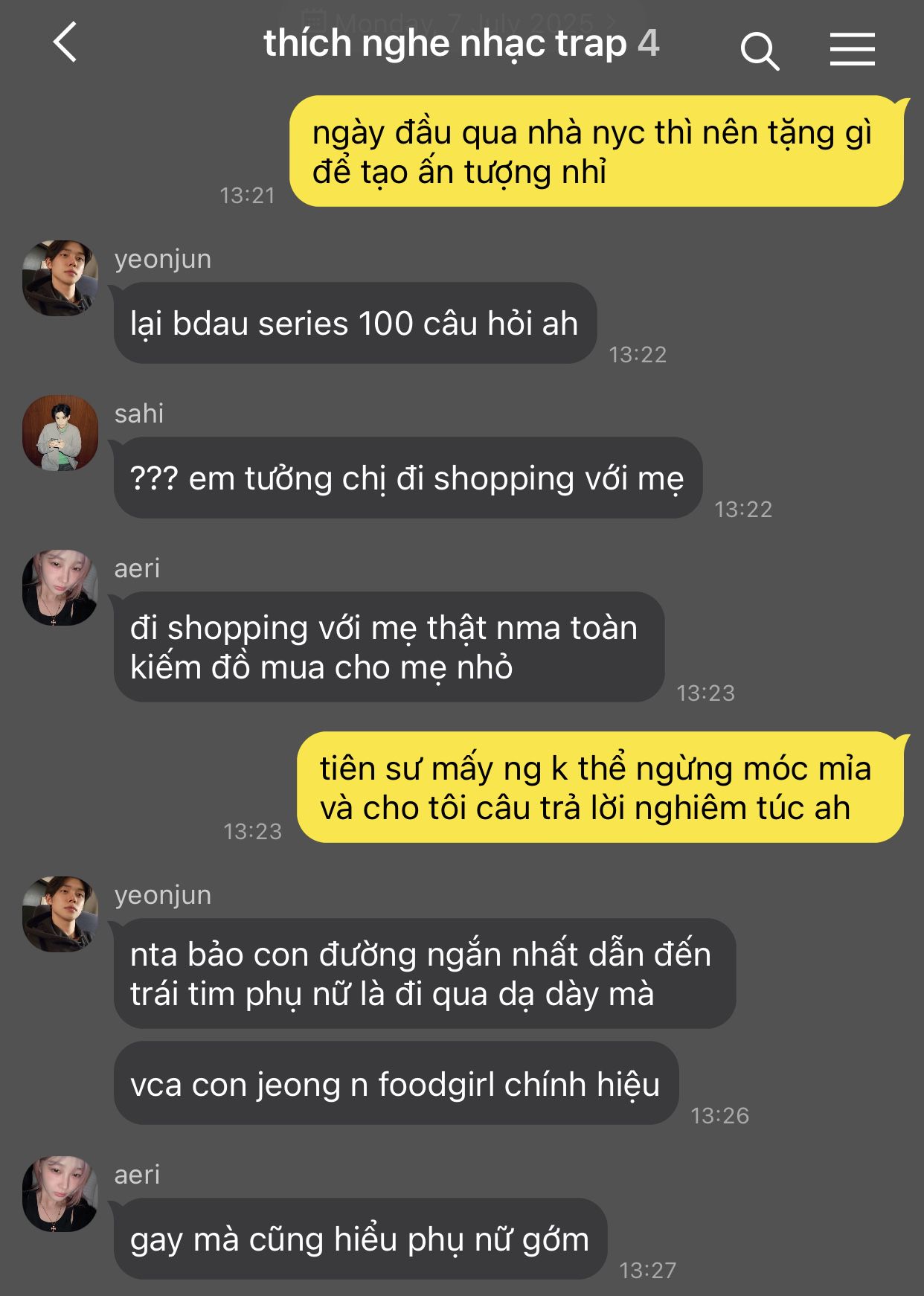The height and width of the screenshot is (1296, 924).
Task: Open the chat room hamburger menu
Action: pos(852,49)
